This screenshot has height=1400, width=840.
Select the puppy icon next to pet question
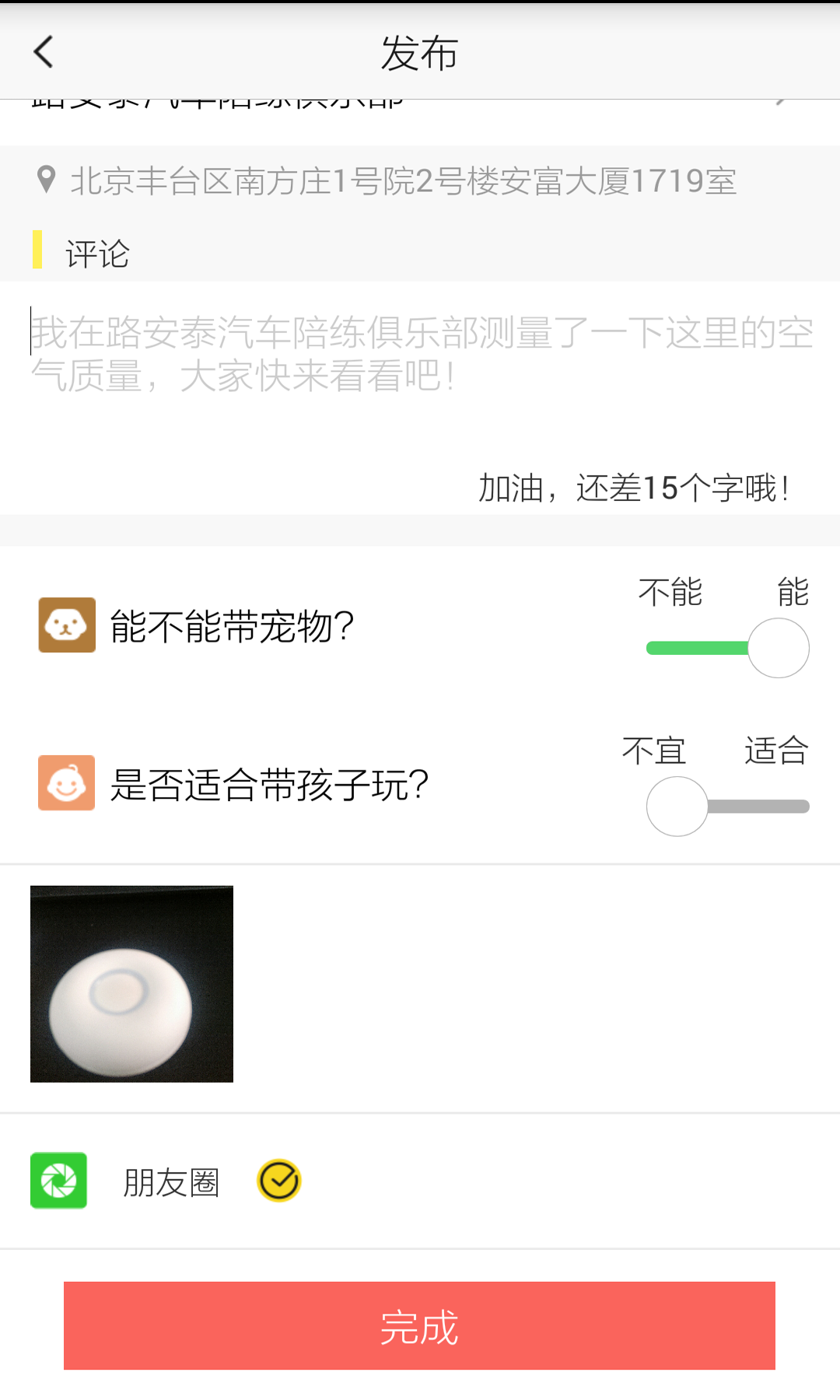[66, 625]
